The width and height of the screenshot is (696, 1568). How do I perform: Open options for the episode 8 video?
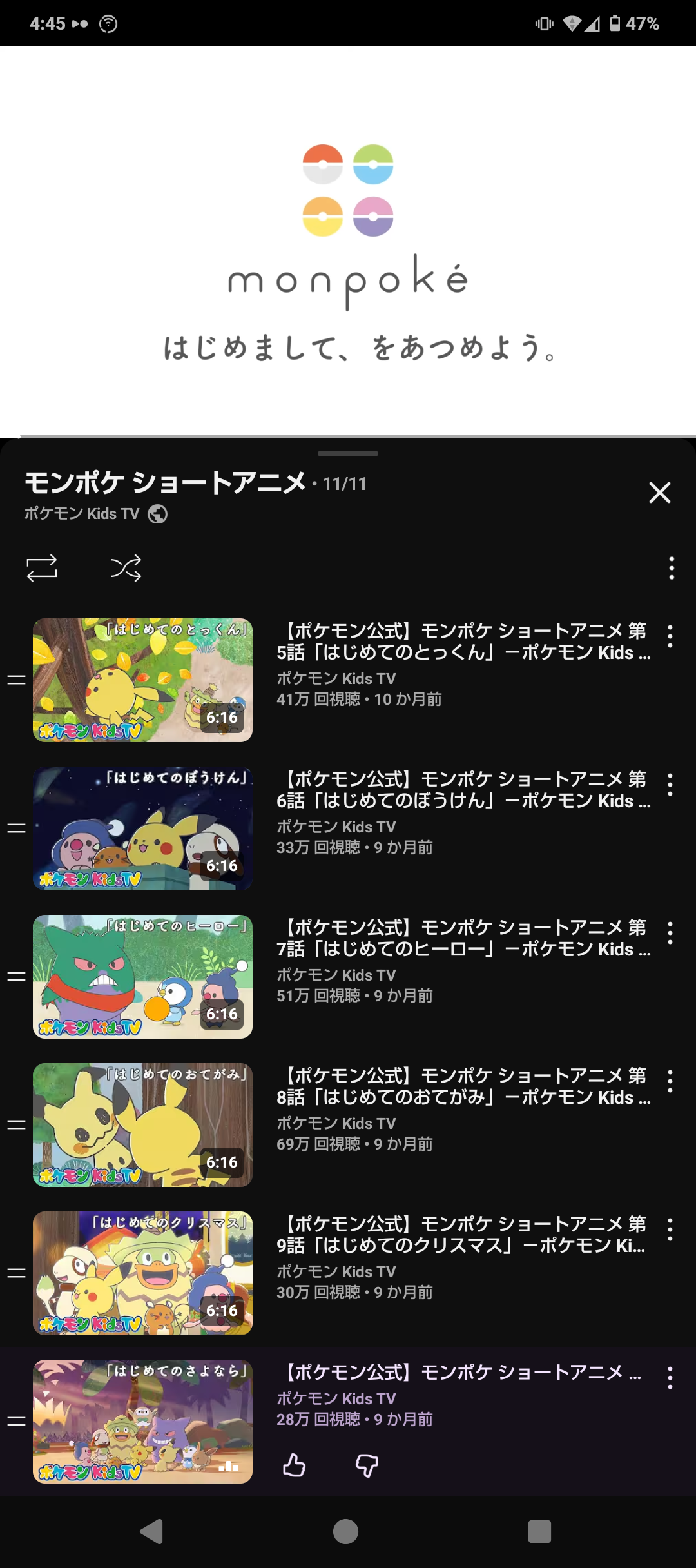tap(670, 1081)
